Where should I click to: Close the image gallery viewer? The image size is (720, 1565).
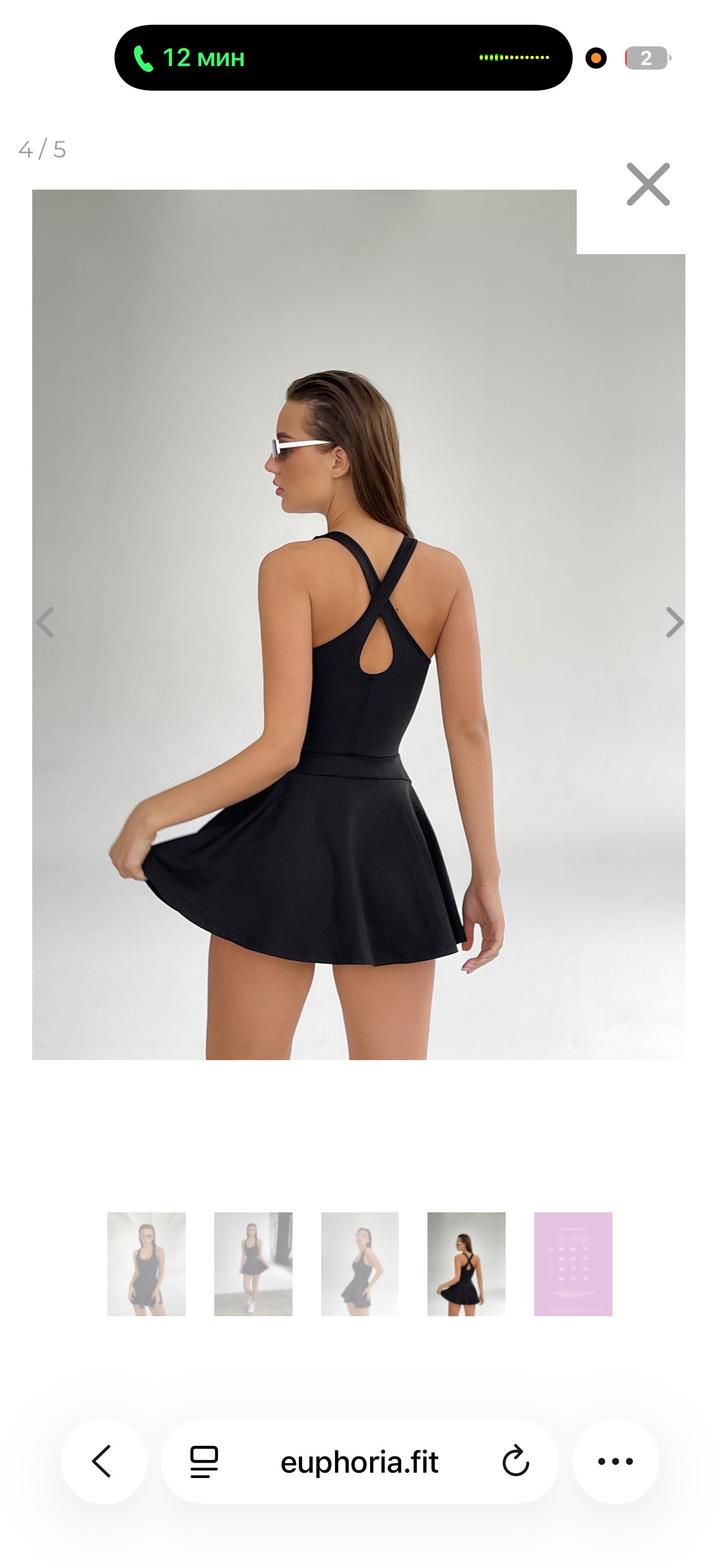[x=648, y=185]
